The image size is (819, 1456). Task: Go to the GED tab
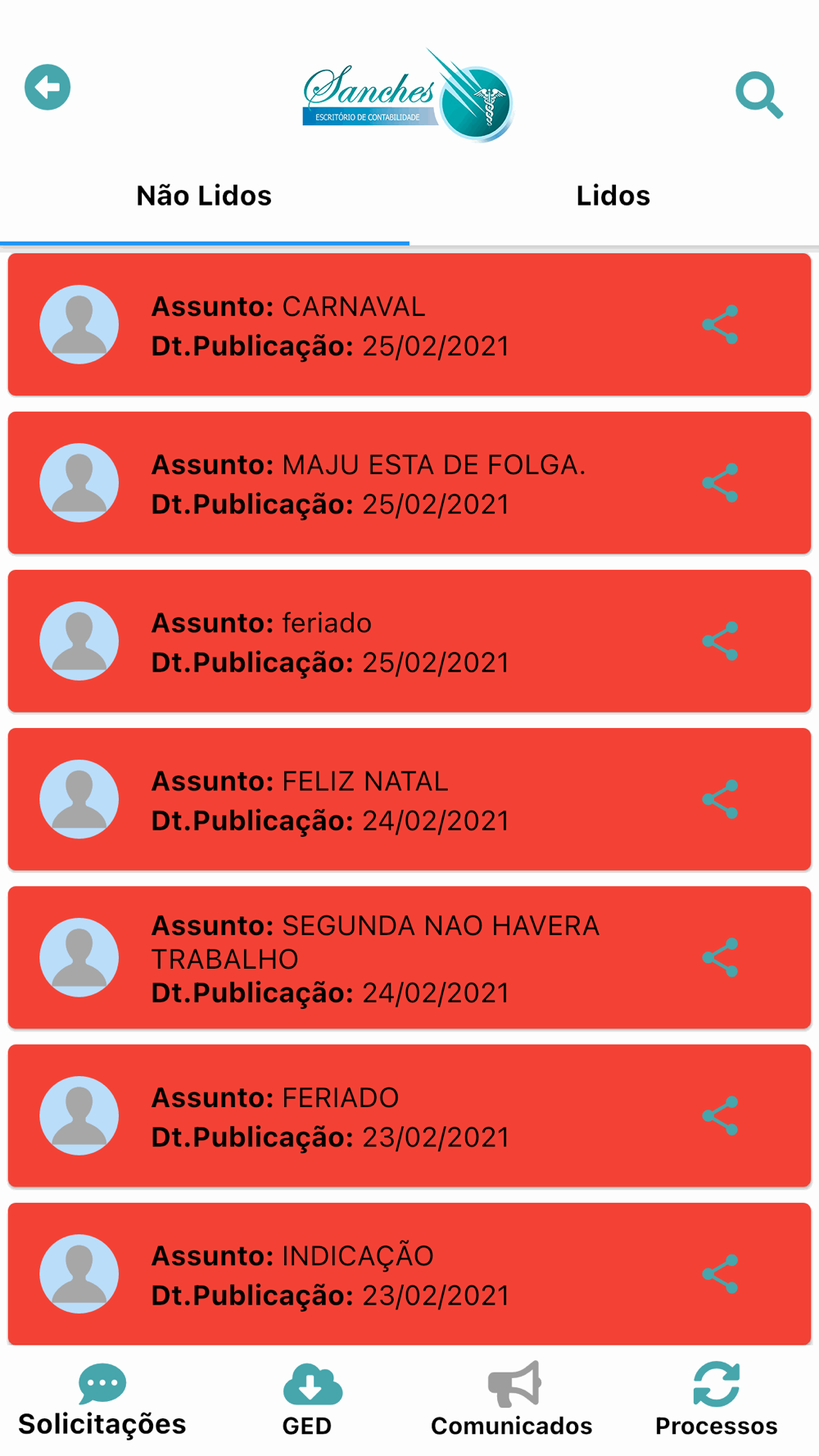click(307, 1401)
